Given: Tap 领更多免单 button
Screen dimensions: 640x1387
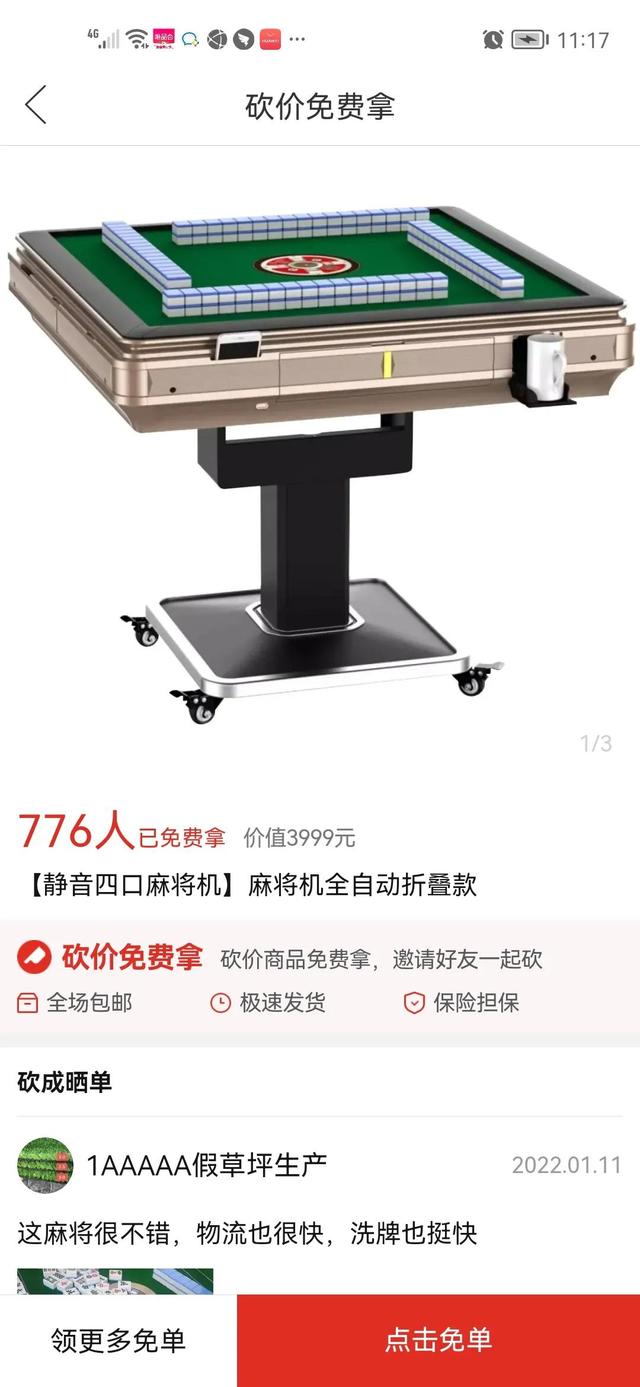Looking at the screenshot, I should tap(118, 1340).
